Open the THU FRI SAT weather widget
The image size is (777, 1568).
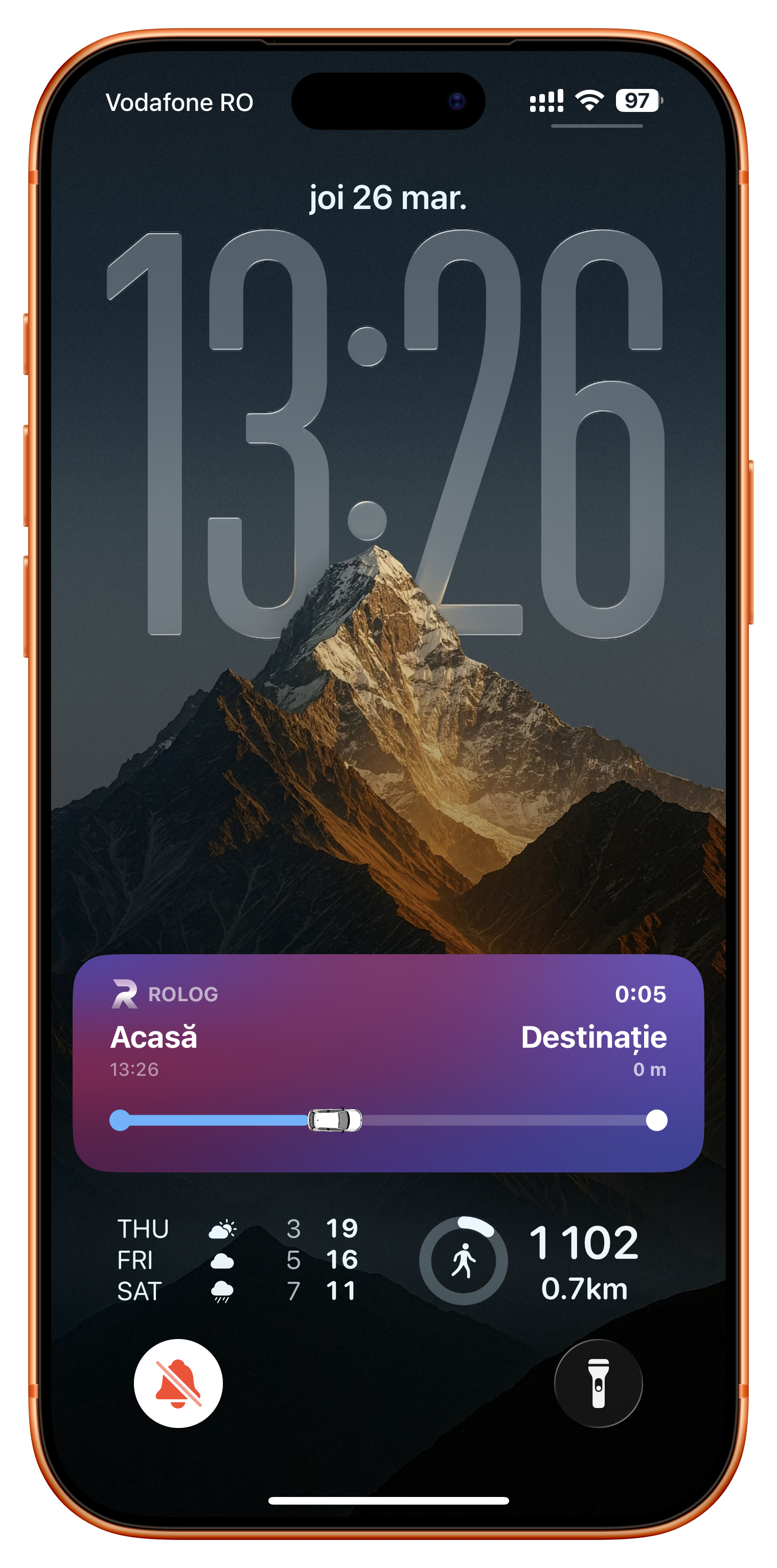coord(238,1259)
